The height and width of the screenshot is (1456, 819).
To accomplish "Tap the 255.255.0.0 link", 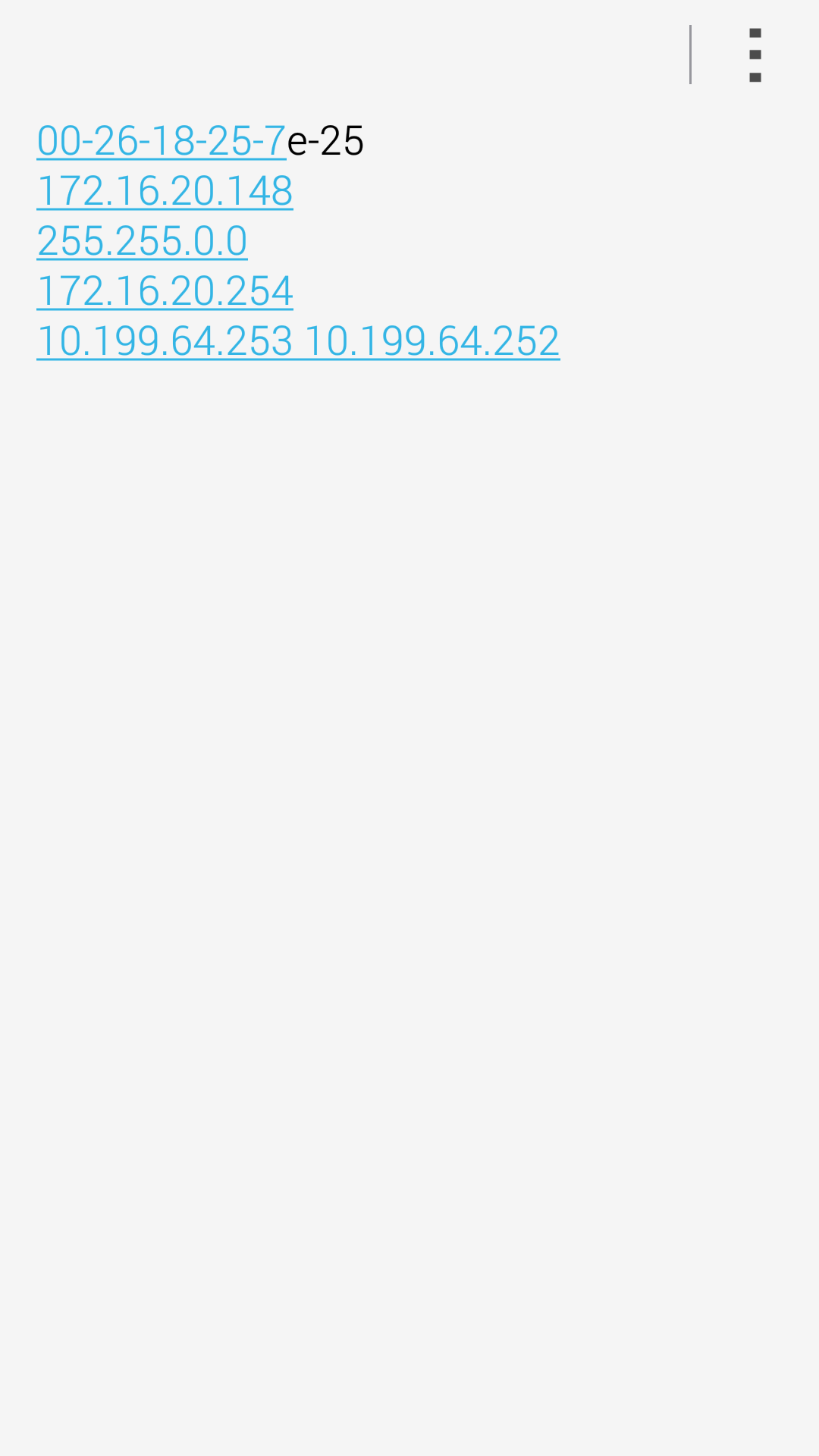I will click(x=142, y=241).
